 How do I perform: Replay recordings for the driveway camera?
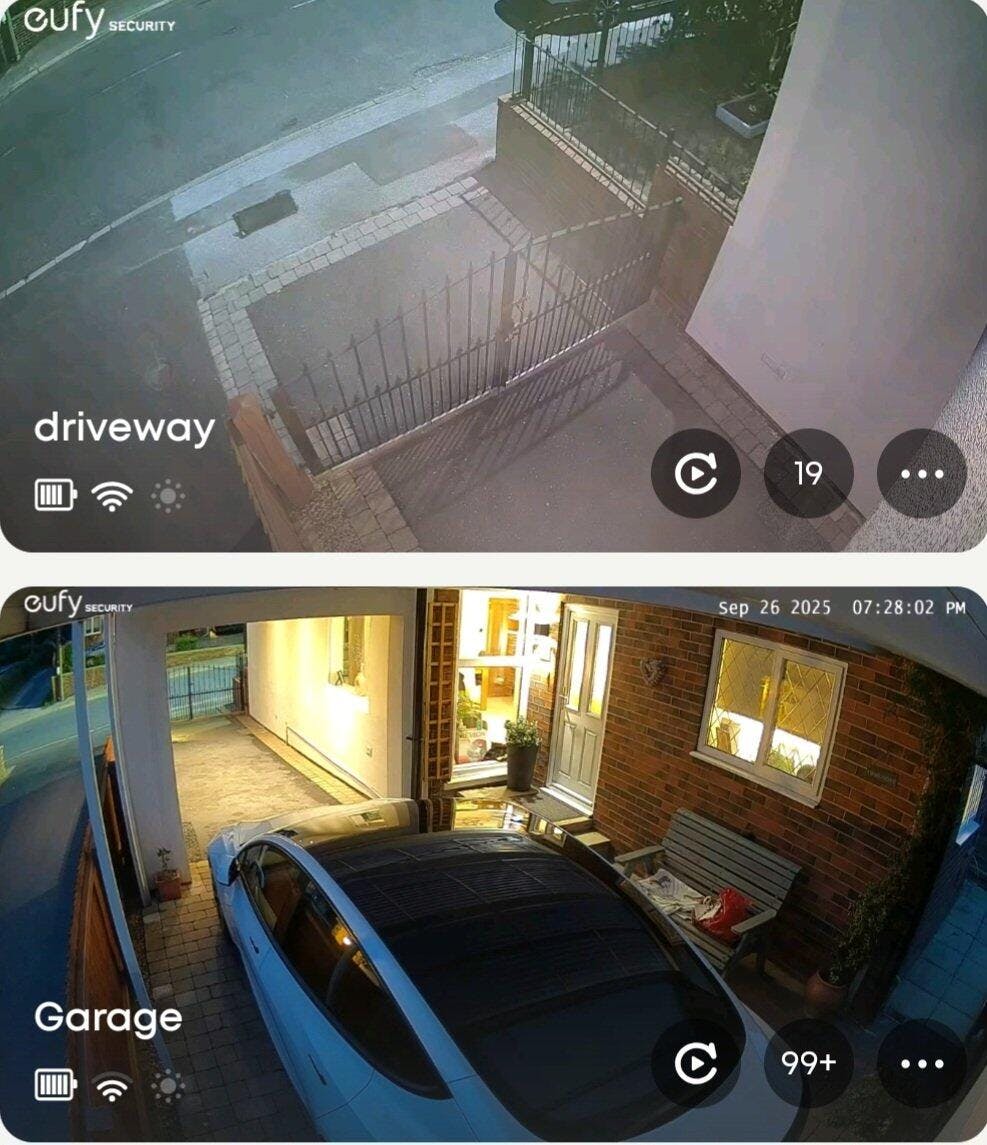pyautogui.click(x=695, y=473)
